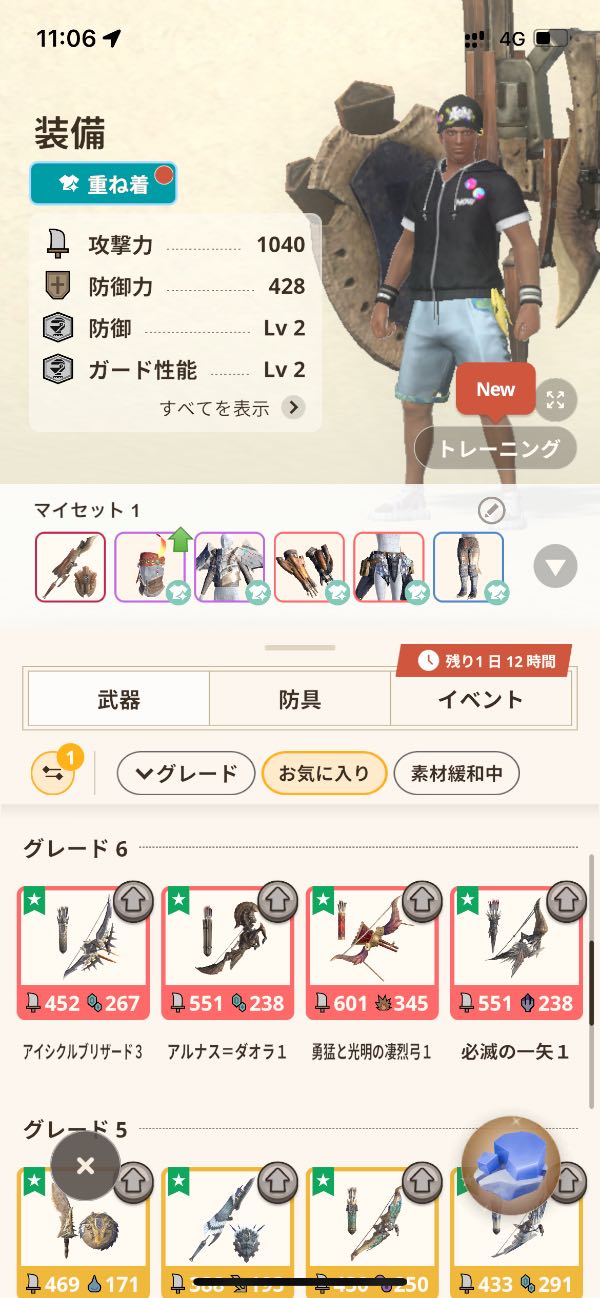Toggle the 素材緩和中 filter chip
The image size is (600, 1298).
click(x=457, y=773)
